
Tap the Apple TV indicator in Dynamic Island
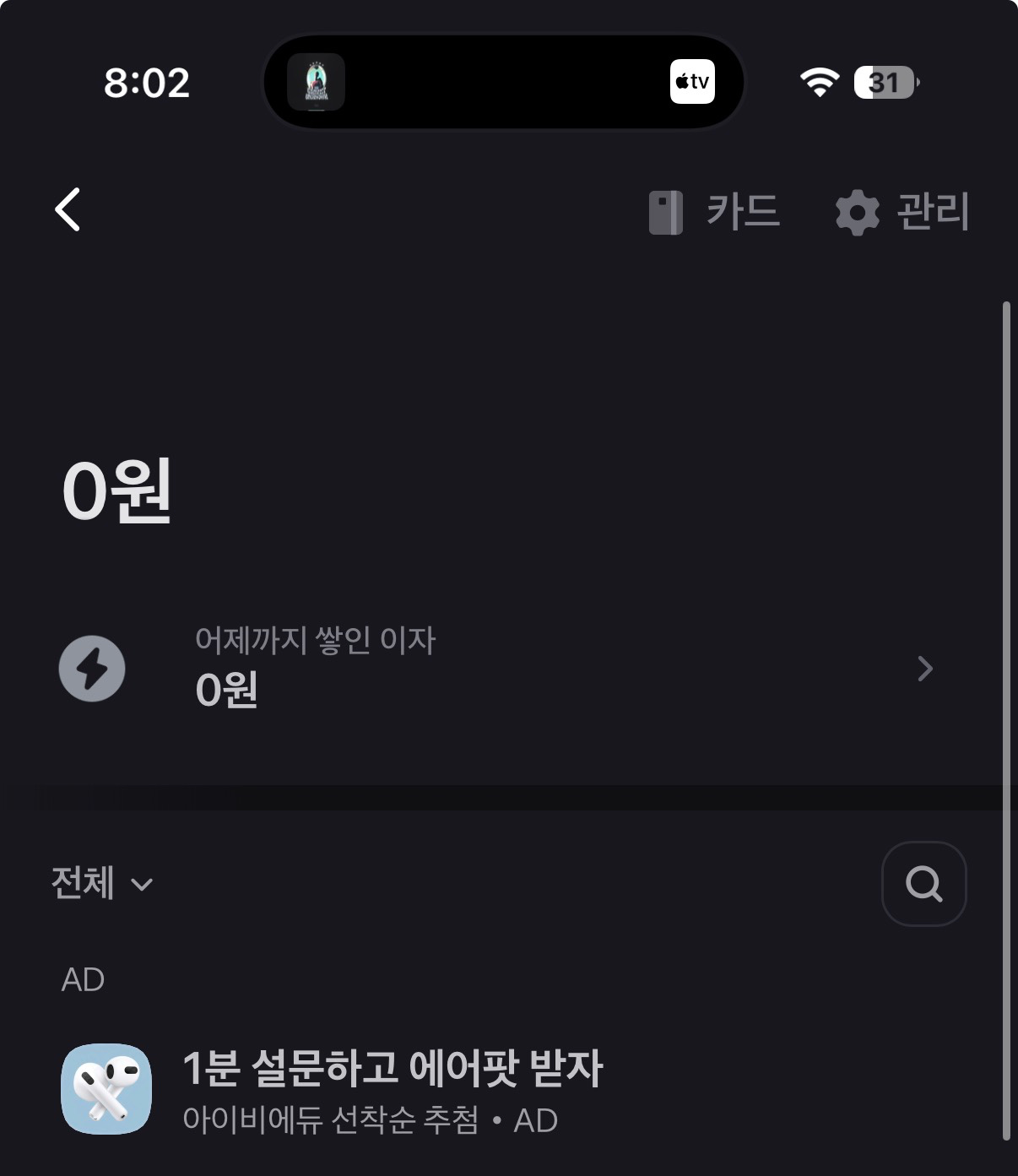click(692, 82)
